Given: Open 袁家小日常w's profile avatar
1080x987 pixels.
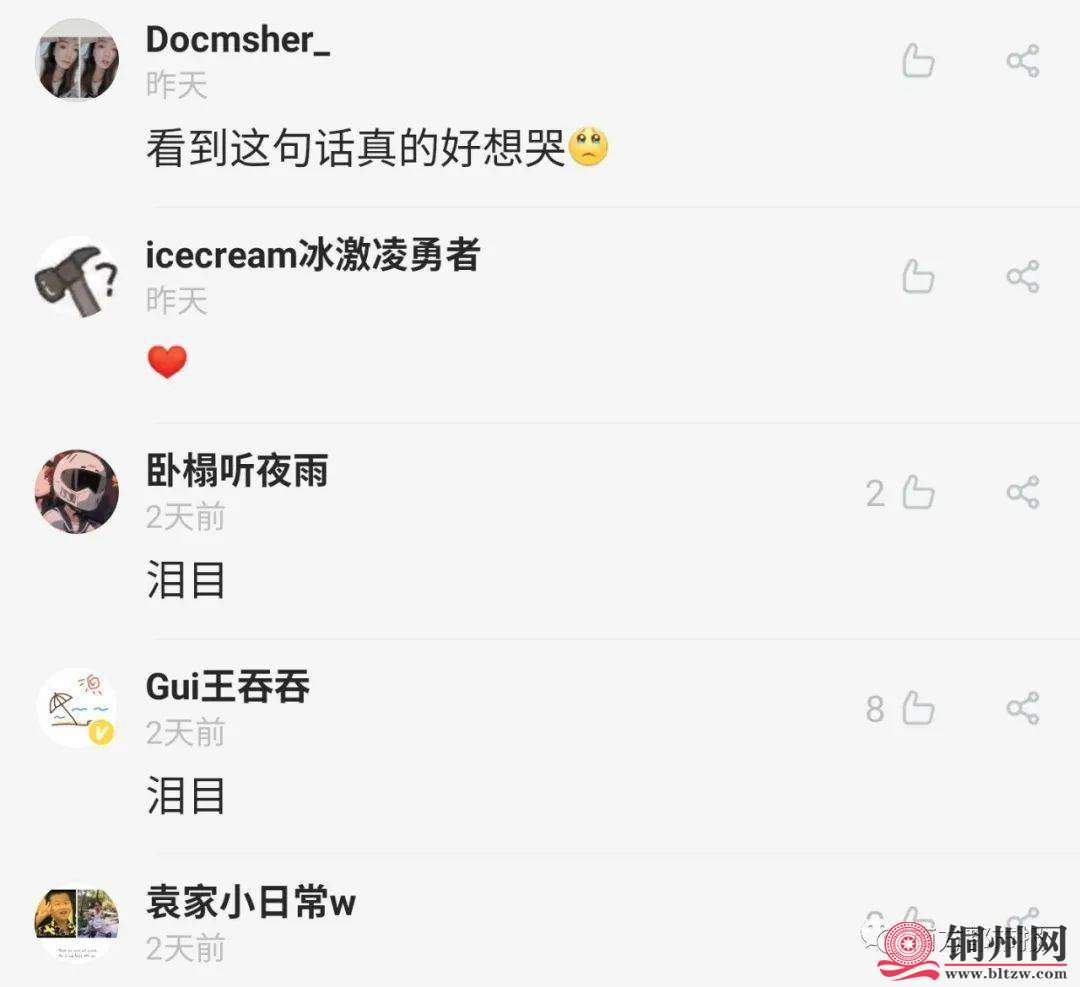Looking at the screenshot, I should [77, 922].
